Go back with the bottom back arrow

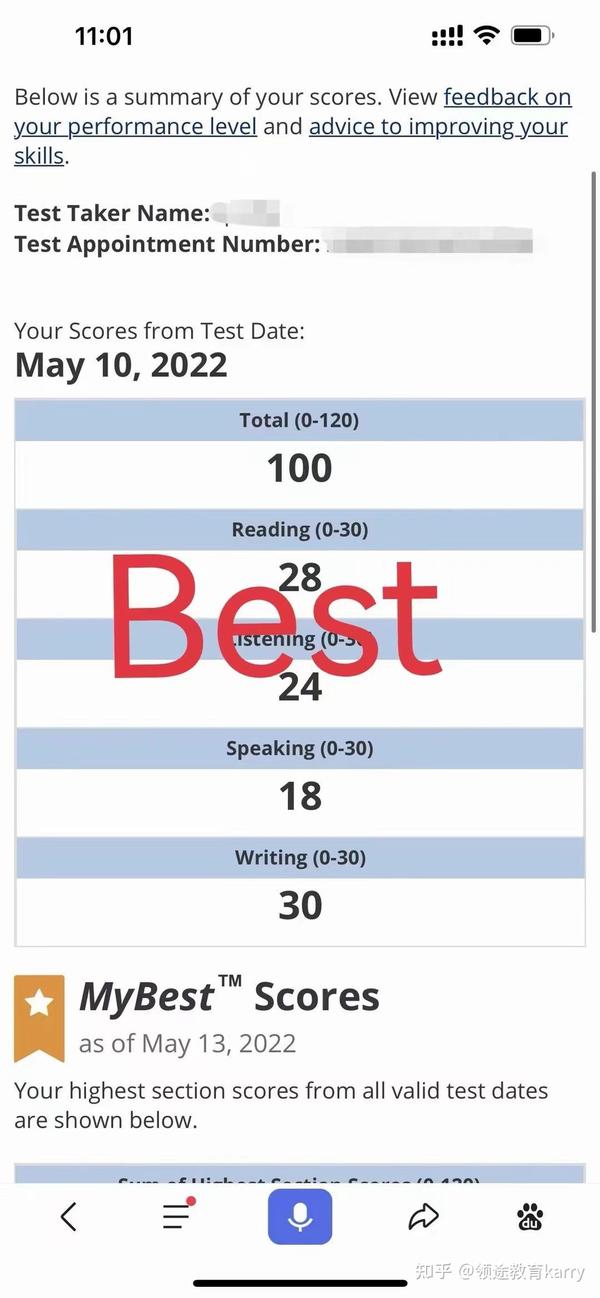tap(68, 1216)
